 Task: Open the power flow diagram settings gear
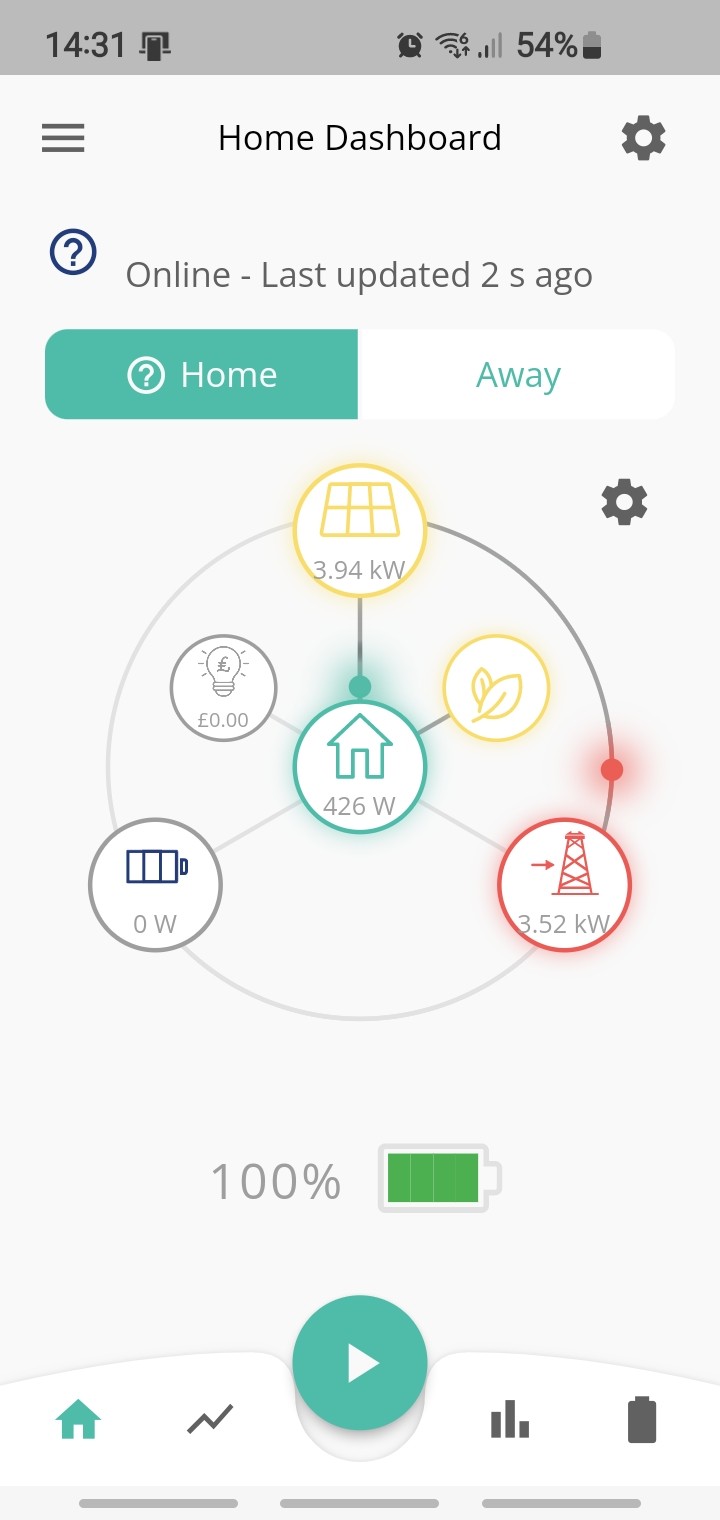[624, 502]
